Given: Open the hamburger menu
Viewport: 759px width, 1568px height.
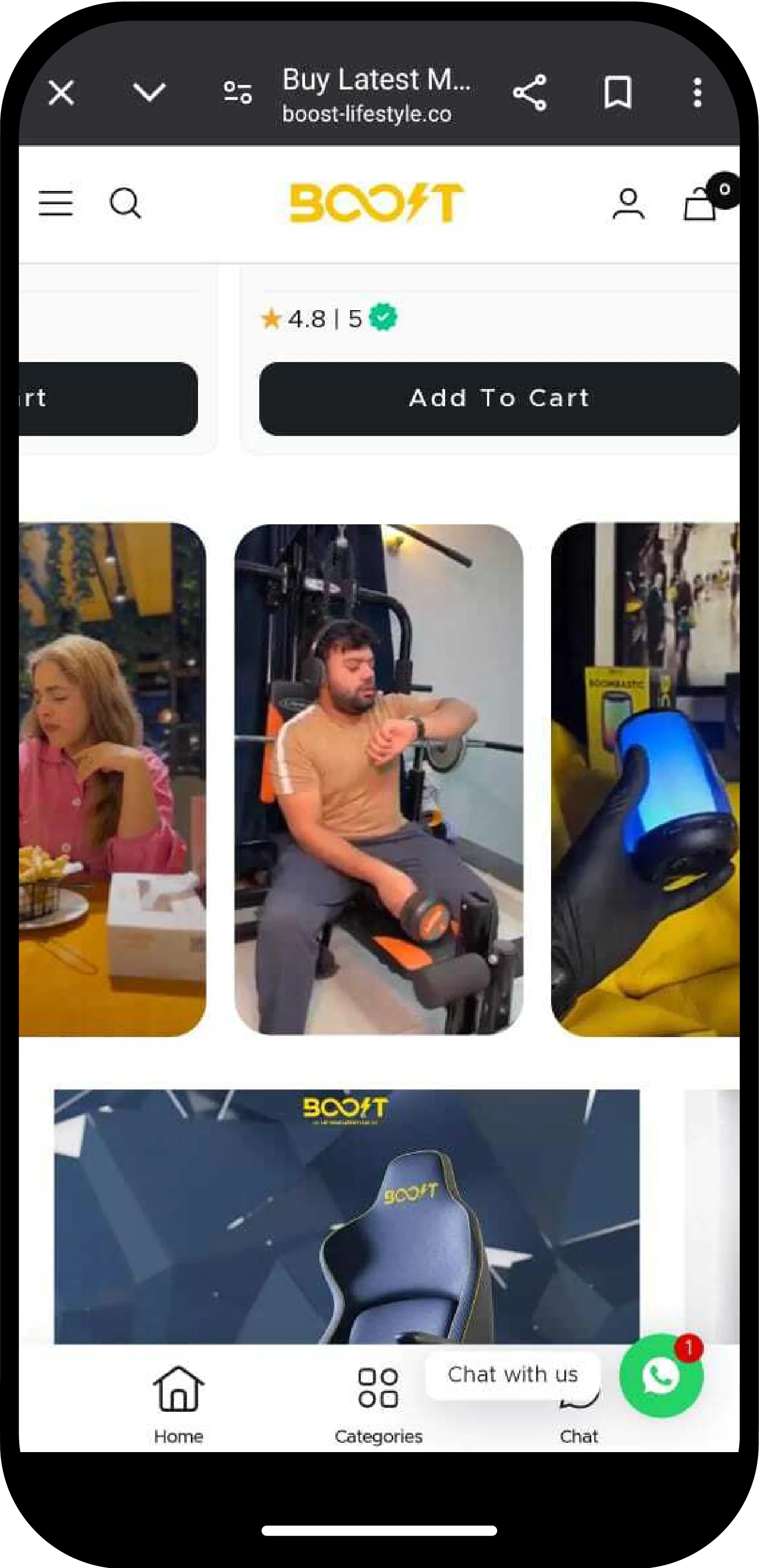Looking at the screenshot, I should coord(56,203).
